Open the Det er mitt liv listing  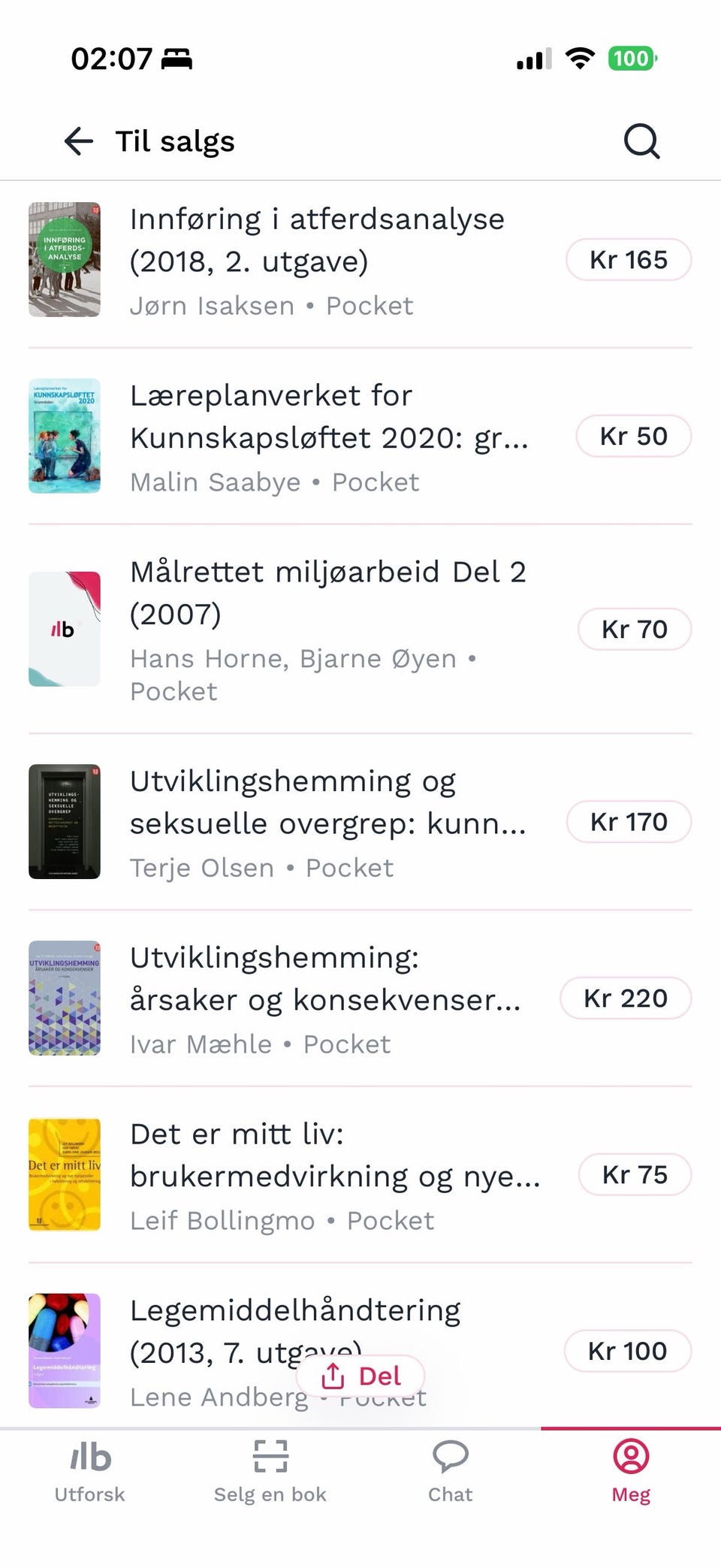pyautogui.click(x=360, y=1175)
